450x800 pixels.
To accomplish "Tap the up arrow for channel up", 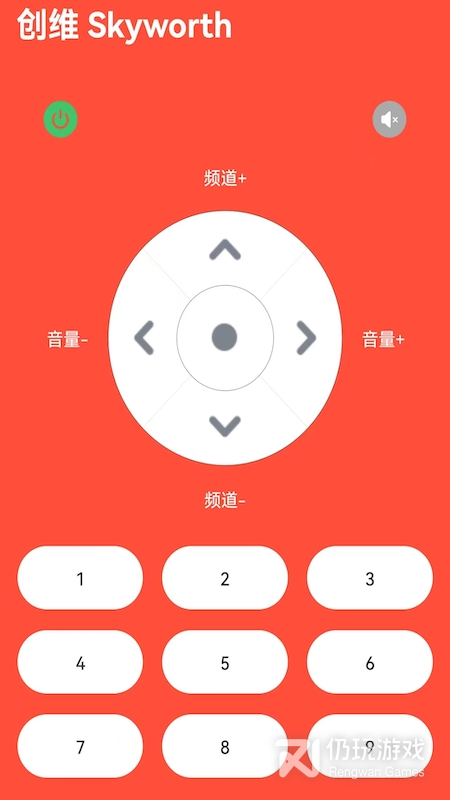I will point(225,249).
